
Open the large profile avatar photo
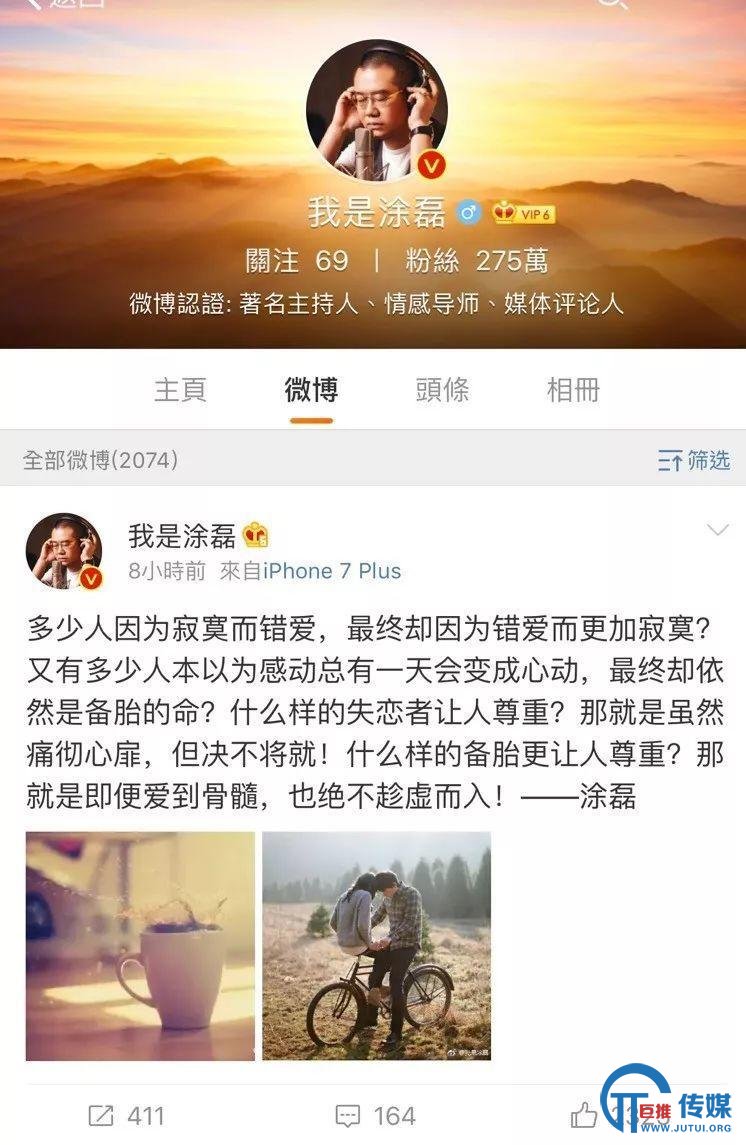click(x=376, y=110)
